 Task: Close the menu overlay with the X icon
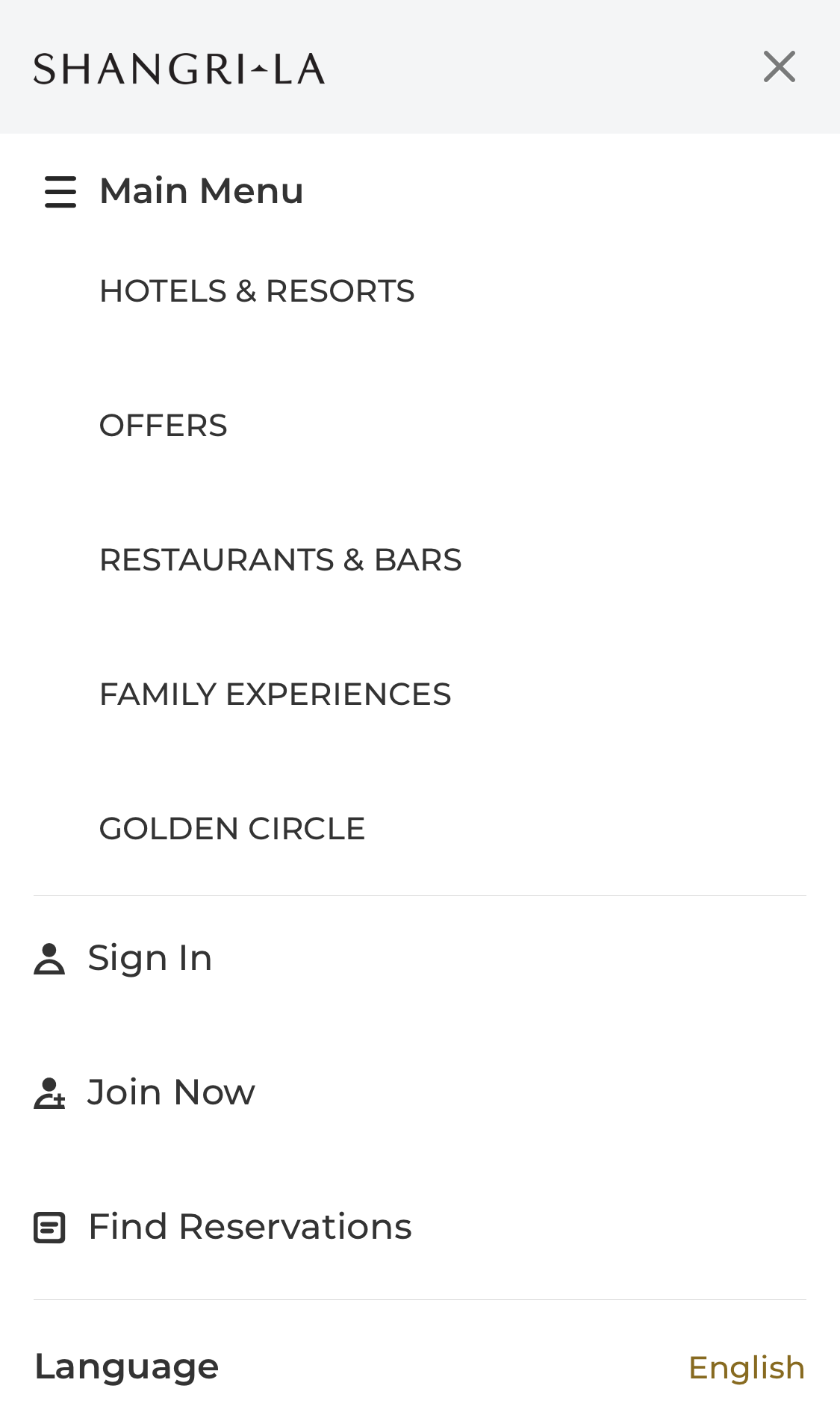pyautogui.click(x=779, y=66)
